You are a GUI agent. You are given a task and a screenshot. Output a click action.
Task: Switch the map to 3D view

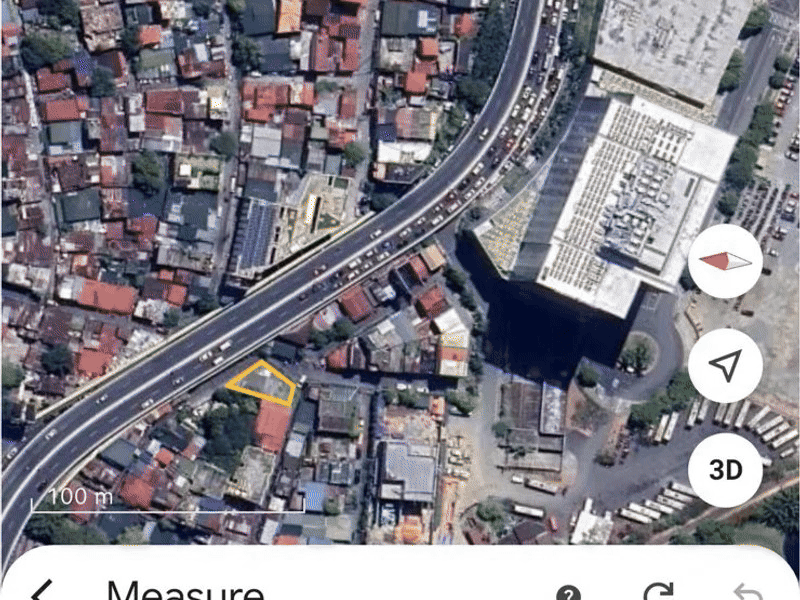(x=725, y=469)
